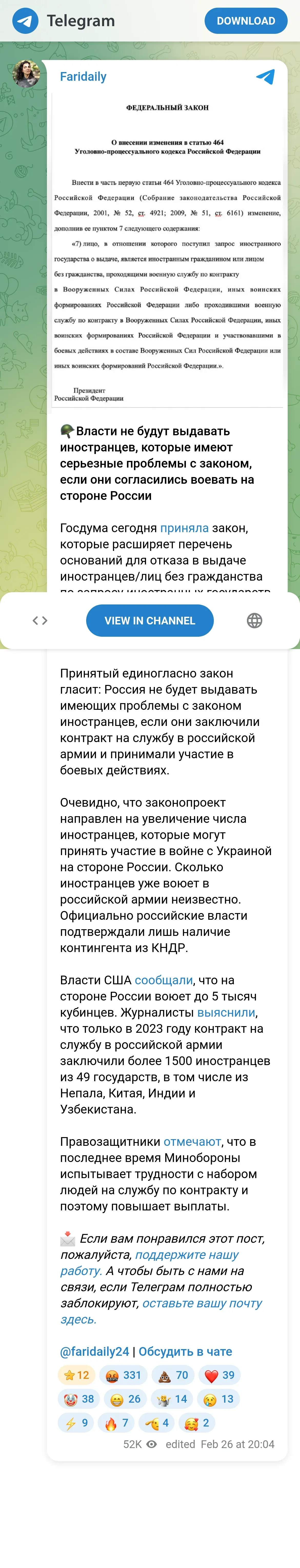Viewport: 300px width, 1568px height.
Task: Tap the globe language icon
Action: (x=254, y=620)
